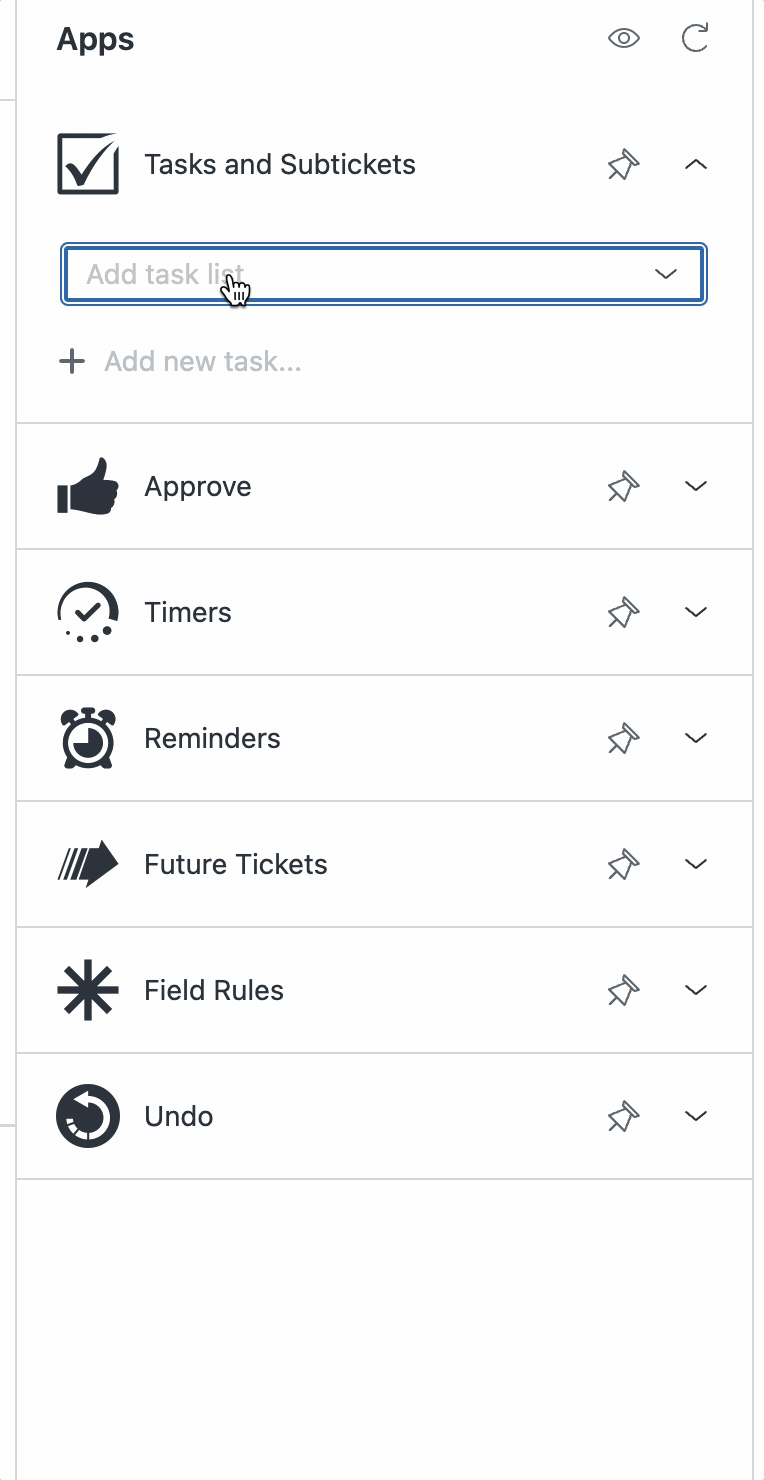The image size is (764, 1480).
Task: Pin the Timers app
Action: coord(624,613)
